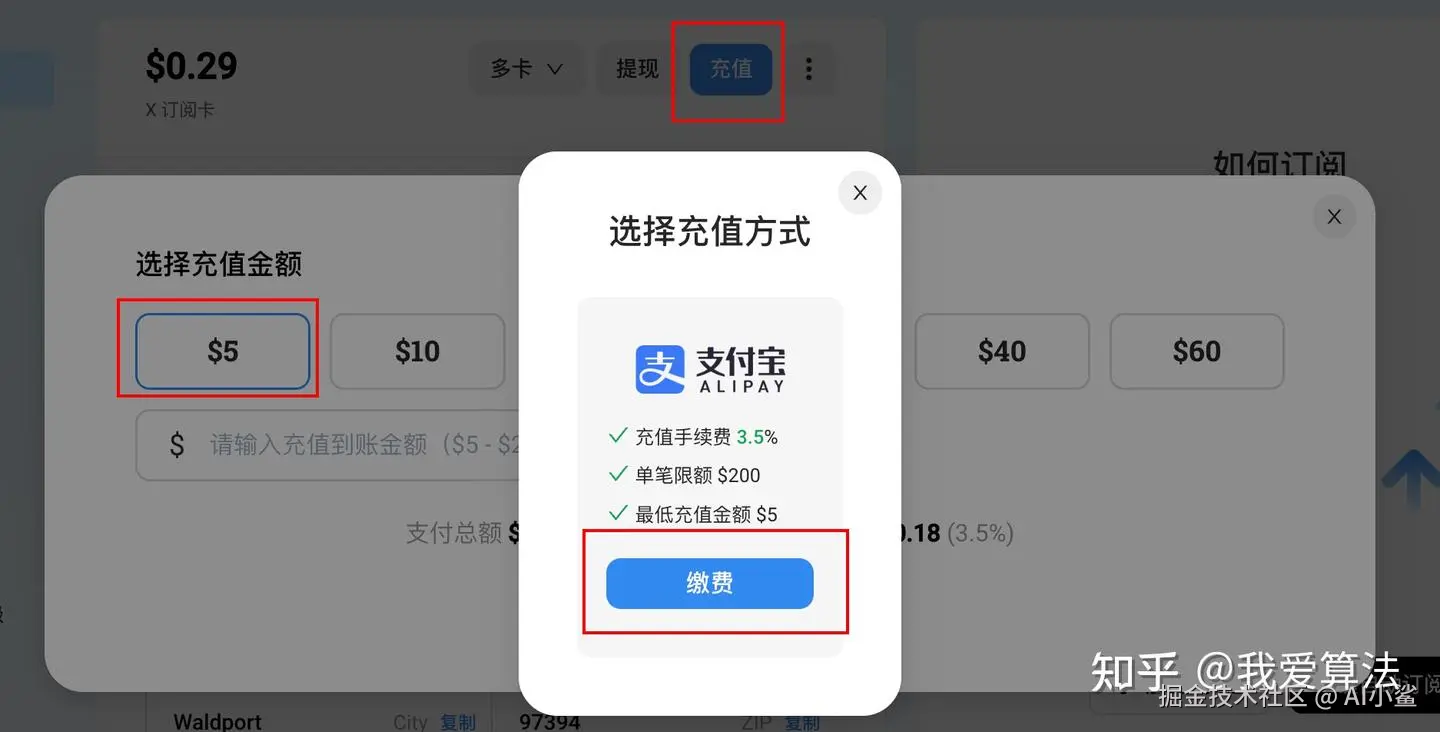The height and width of the screenshot is (732, 1440).
Task: Open the three-dot overflow menu
Action: click(x=808, y=69)
